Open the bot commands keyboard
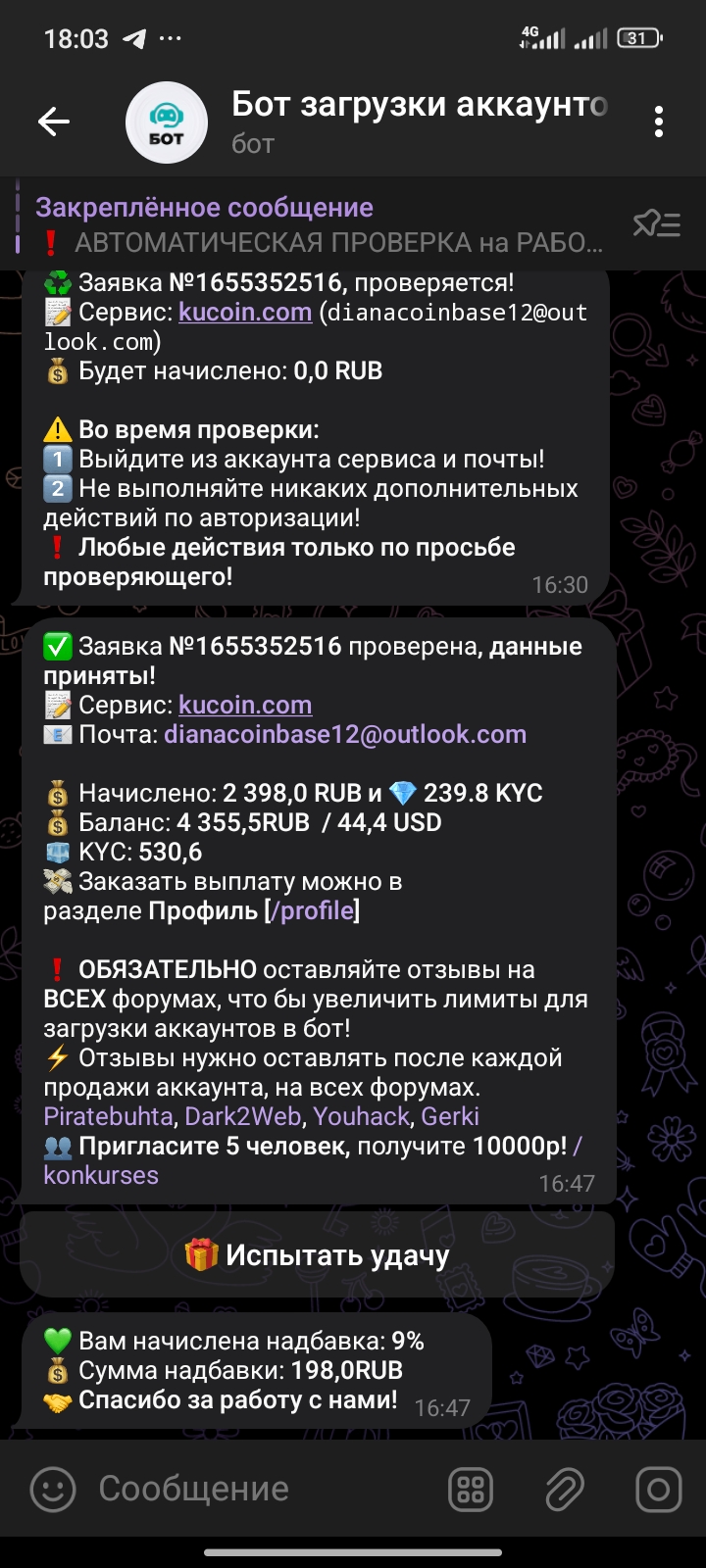 click(x=472, y=1490)
